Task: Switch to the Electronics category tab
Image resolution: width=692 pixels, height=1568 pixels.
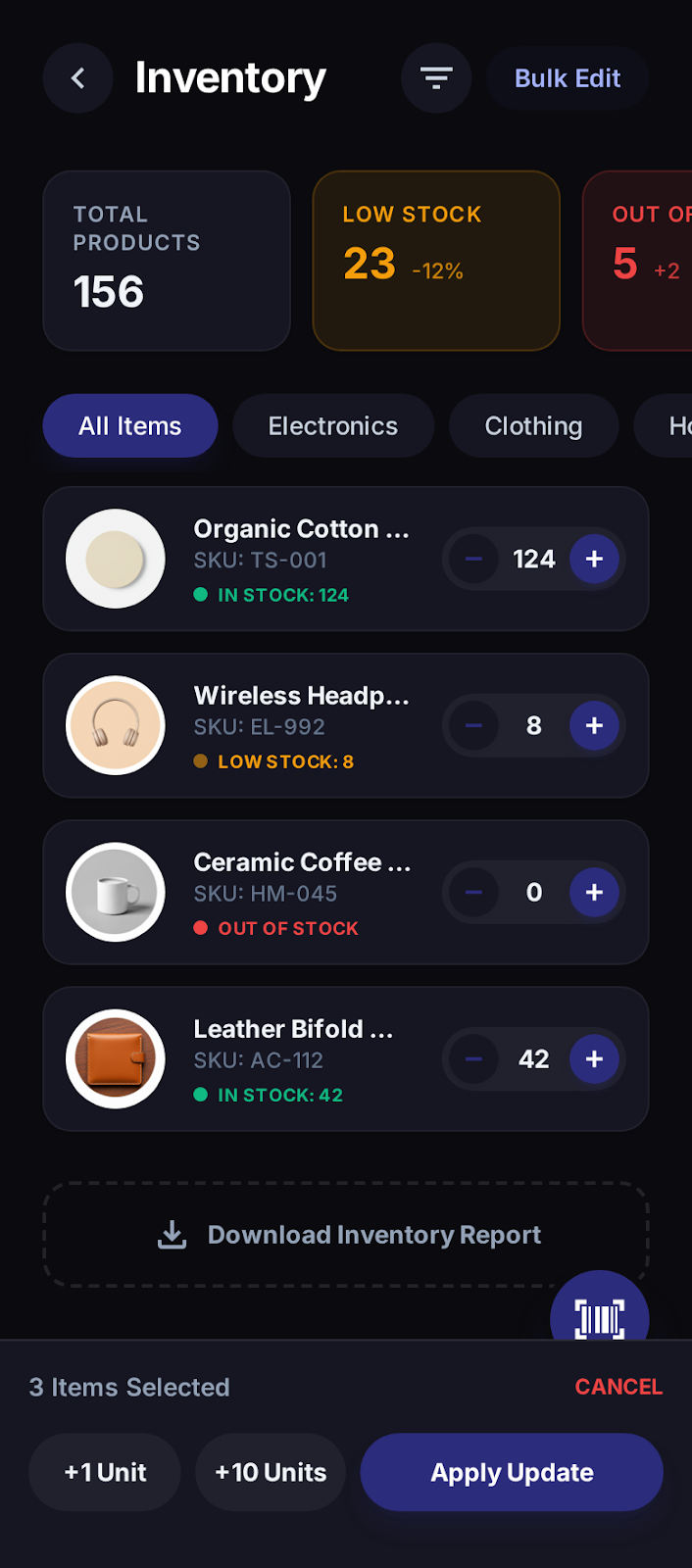Action: pyautogui.click(x=333, y=426)
